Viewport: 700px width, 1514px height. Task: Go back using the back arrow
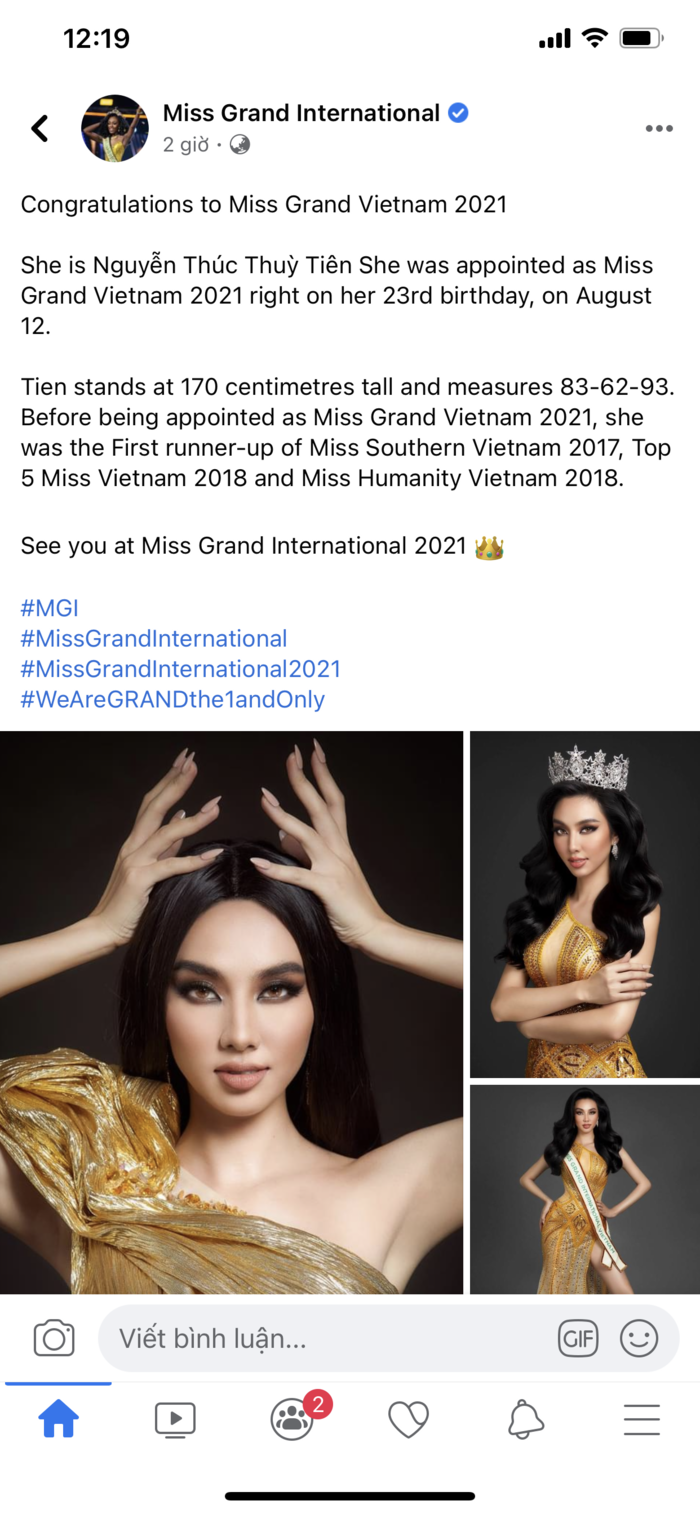40,128
